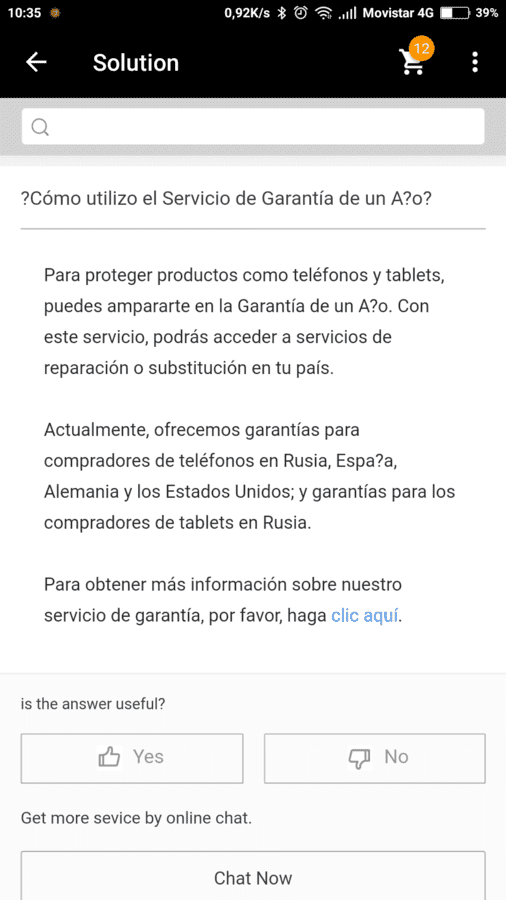The width and height of the screenshot is (506, 900).
Task: Follow the 'clic aquí' link
Action: [x=365, y=616]
